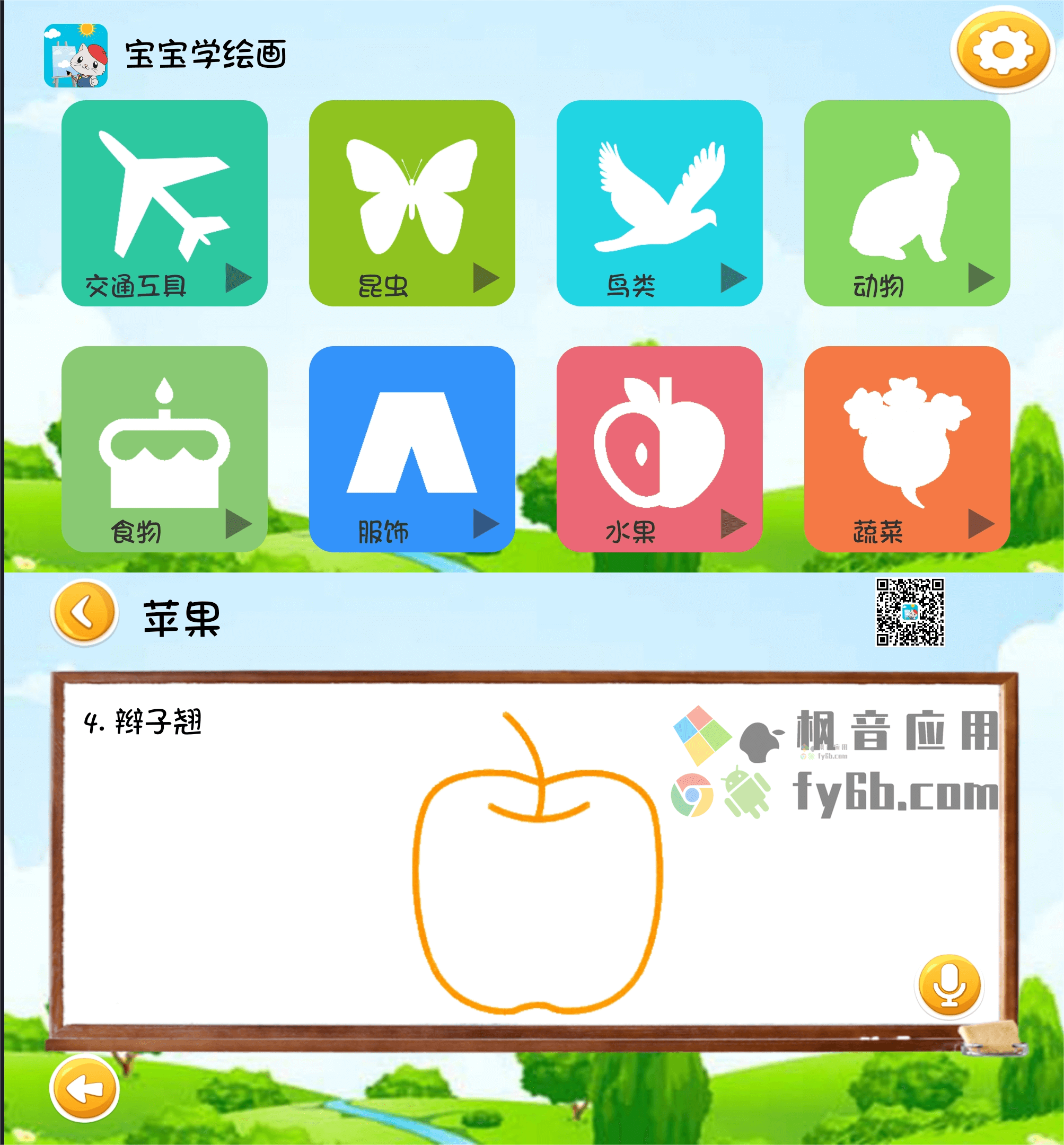Tap the orange microphone button
The width and height of the screenshot is (1064, 1145).
[x=949, y=985]
